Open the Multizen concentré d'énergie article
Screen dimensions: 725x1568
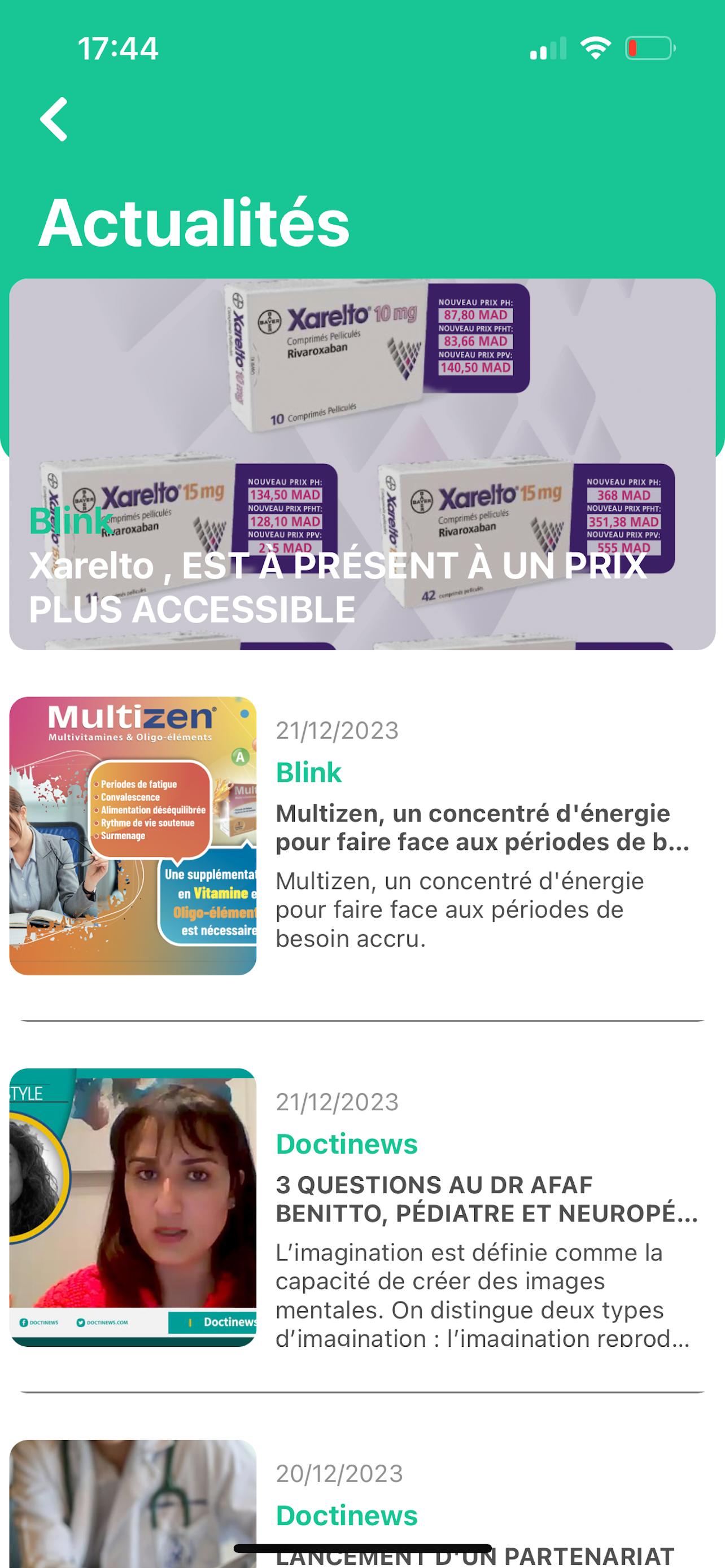click(x=362, y=836)
